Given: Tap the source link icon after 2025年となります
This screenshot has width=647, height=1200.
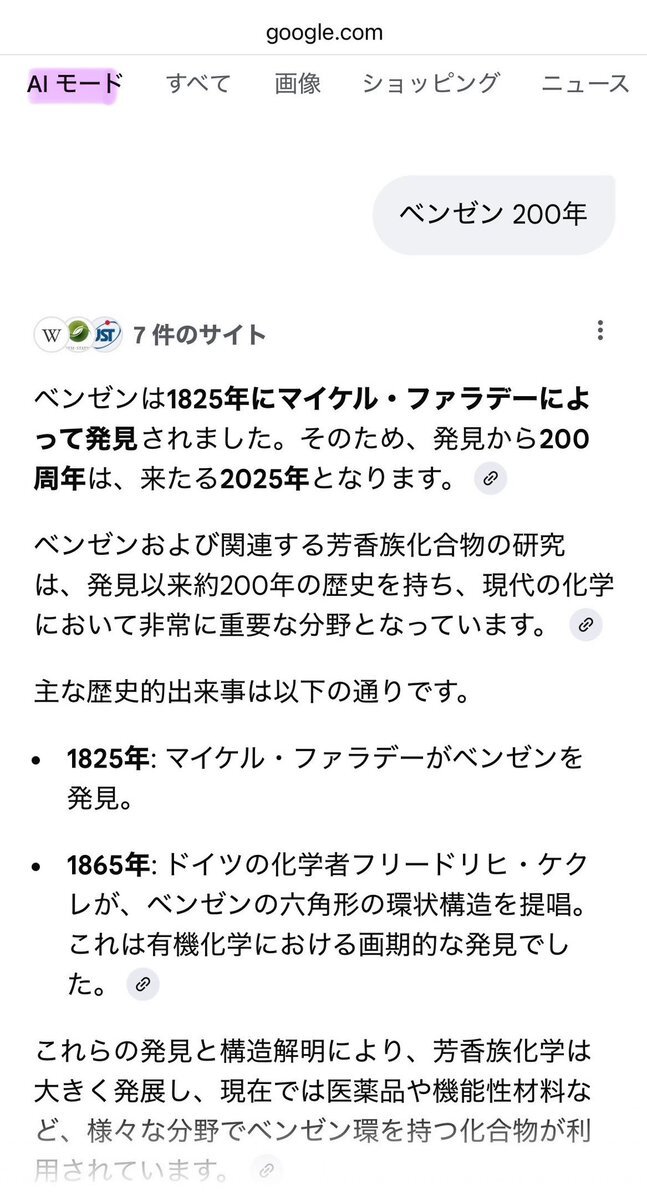Looking at the screenshot, I should coord(490,479).
